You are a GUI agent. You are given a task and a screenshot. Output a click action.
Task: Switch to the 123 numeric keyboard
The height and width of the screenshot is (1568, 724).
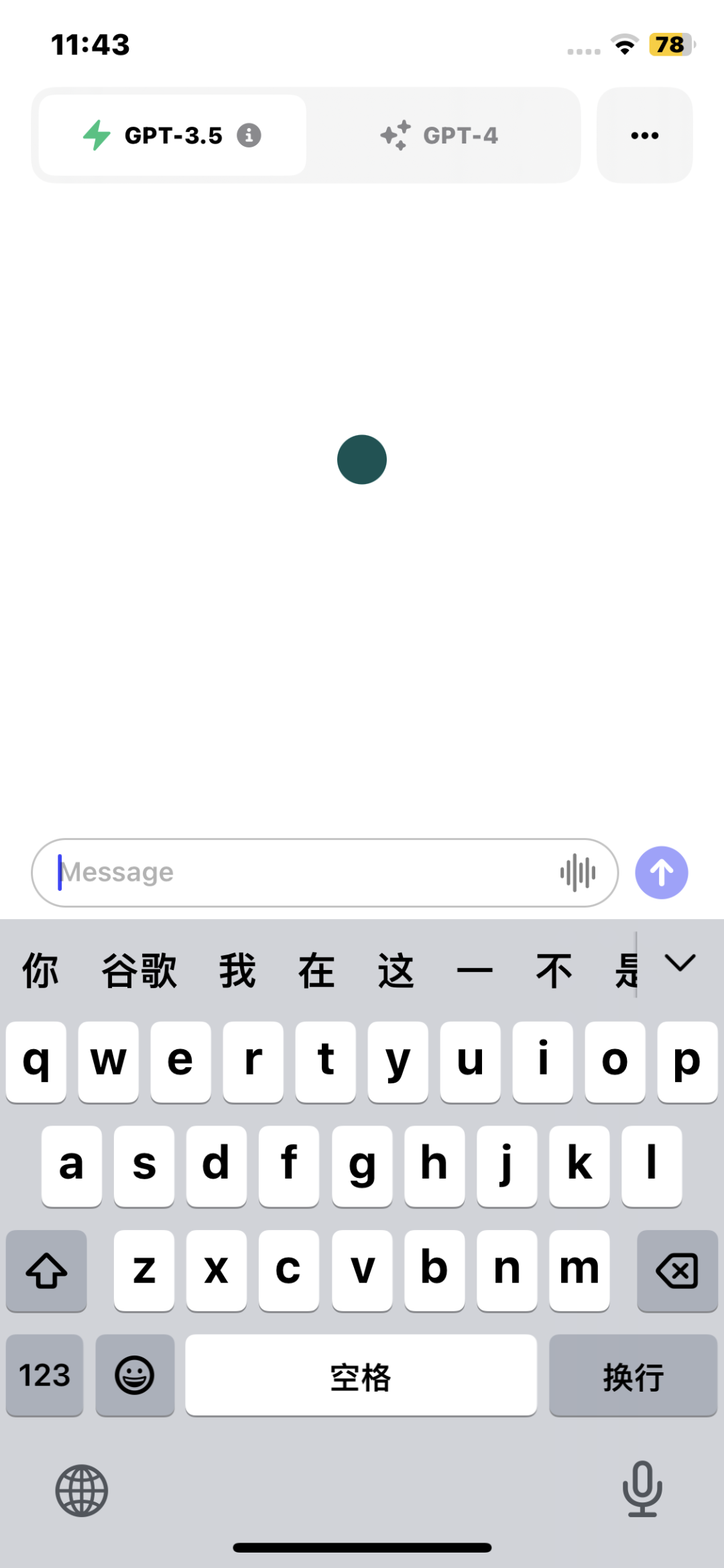click(44, 1375)
